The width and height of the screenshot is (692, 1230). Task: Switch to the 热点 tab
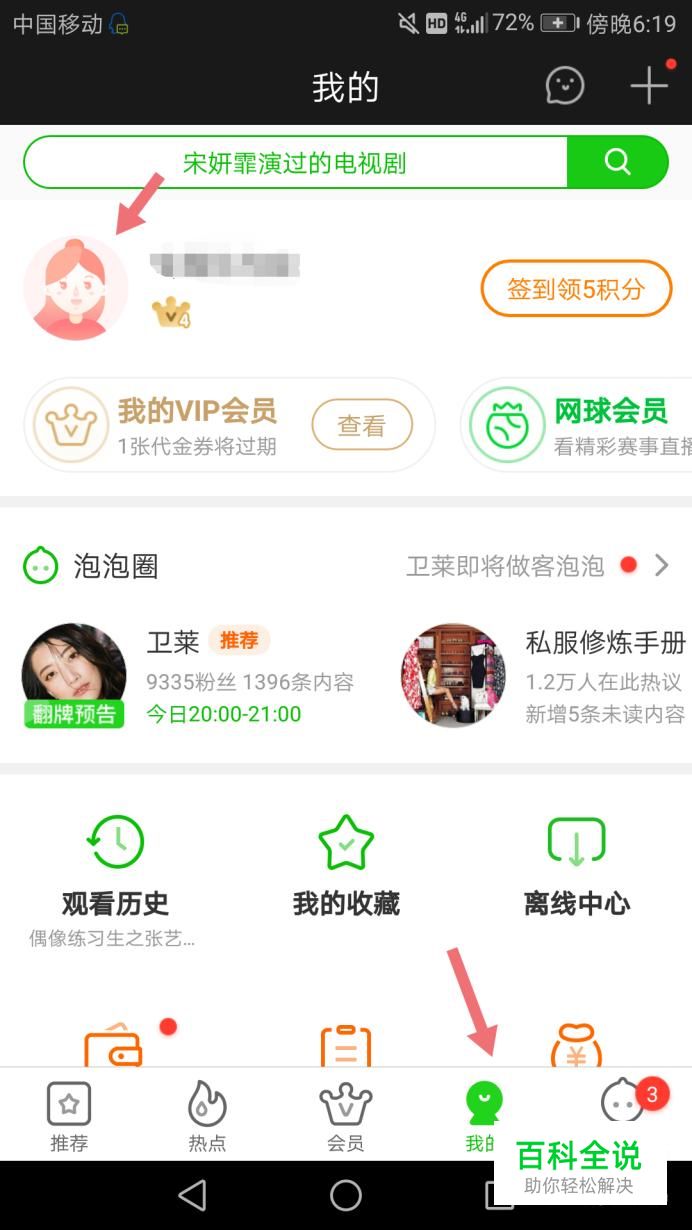[x=207, y=1115]
